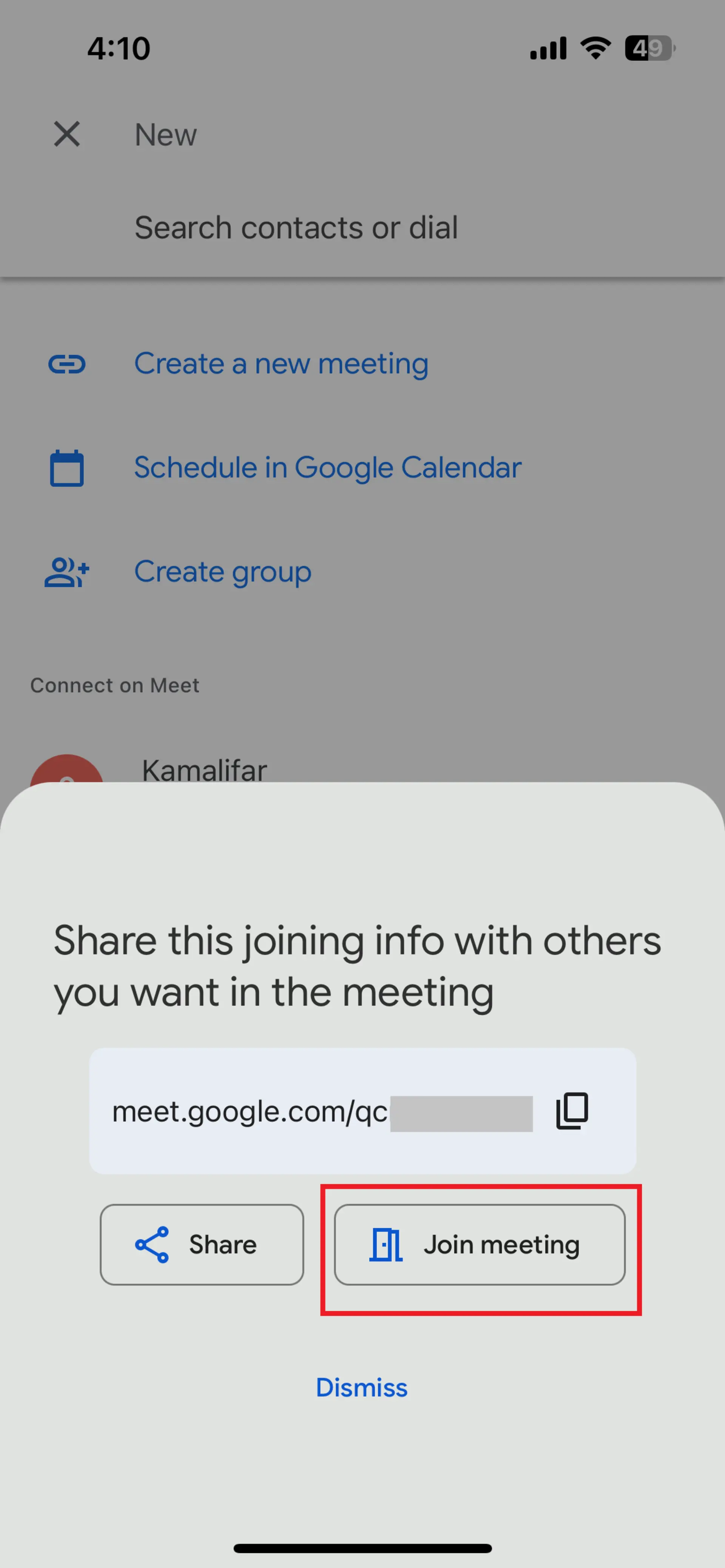725x1568 pixels.
Task: Copy the meeting link
Action: click(572, 1111)
